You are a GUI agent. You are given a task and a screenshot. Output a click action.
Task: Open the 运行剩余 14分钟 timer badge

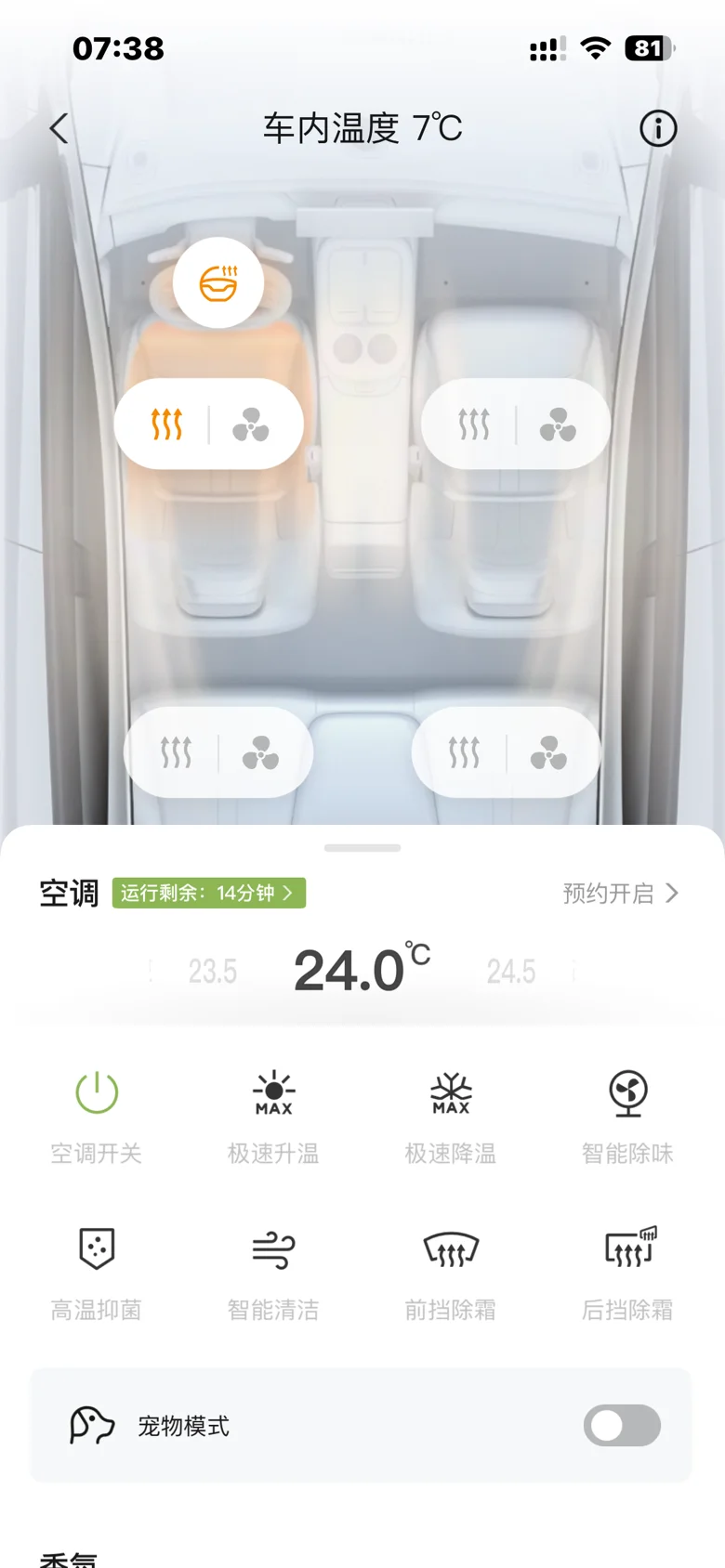point(209,893)
